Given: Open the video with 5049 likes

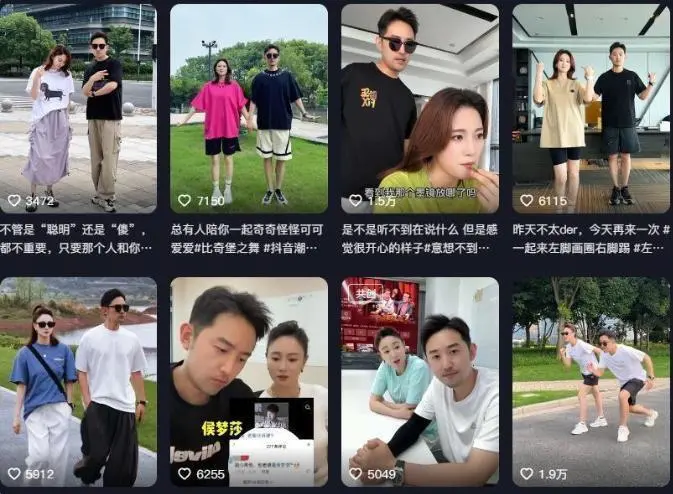Looking at the screenshot, I should [420, 381].
